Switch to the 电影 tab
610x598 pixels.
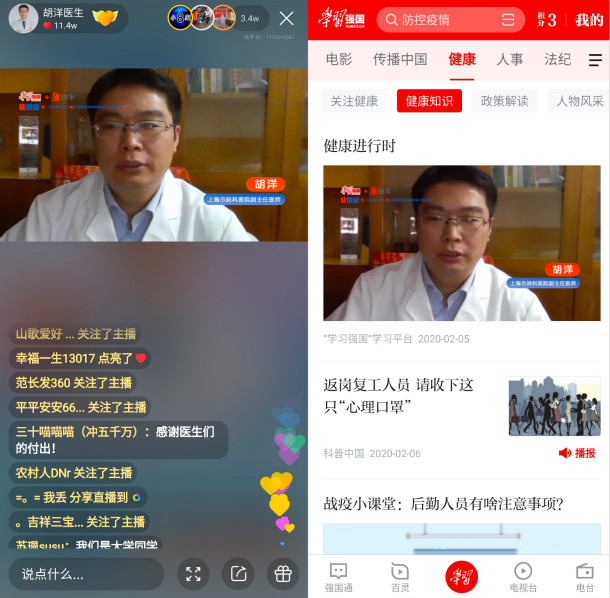pyautogui.click(x=339, y=59)
